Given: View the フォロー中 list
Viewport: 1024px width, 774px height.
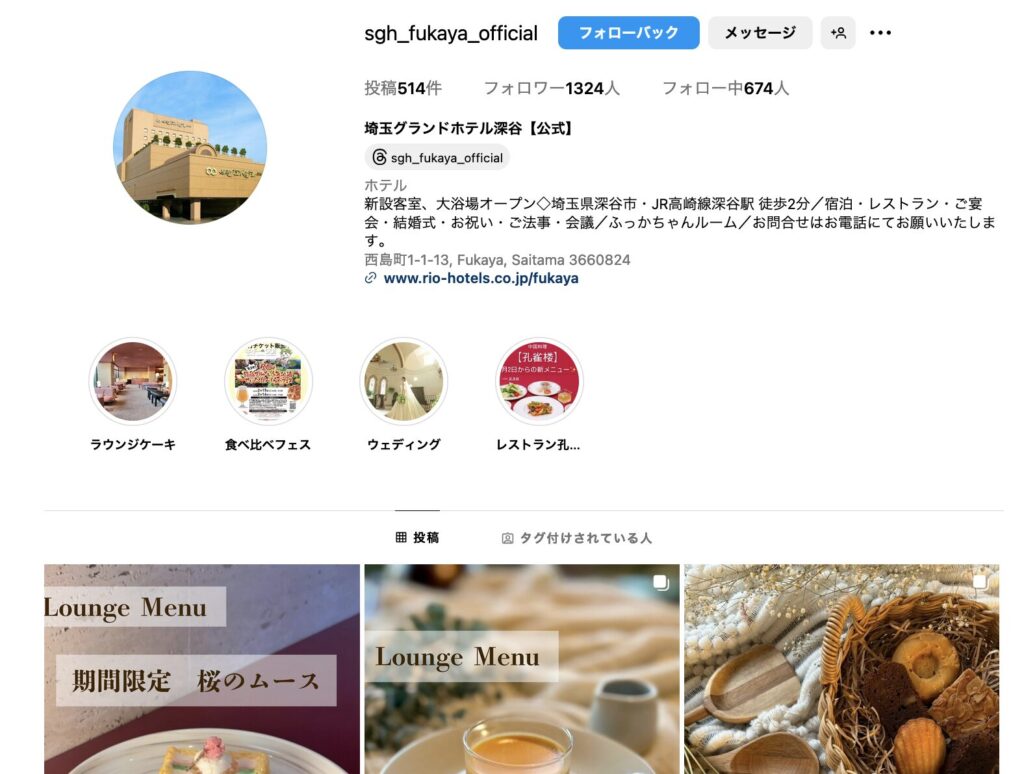Looking at the screenshot, I should click(x=725, y=88).
